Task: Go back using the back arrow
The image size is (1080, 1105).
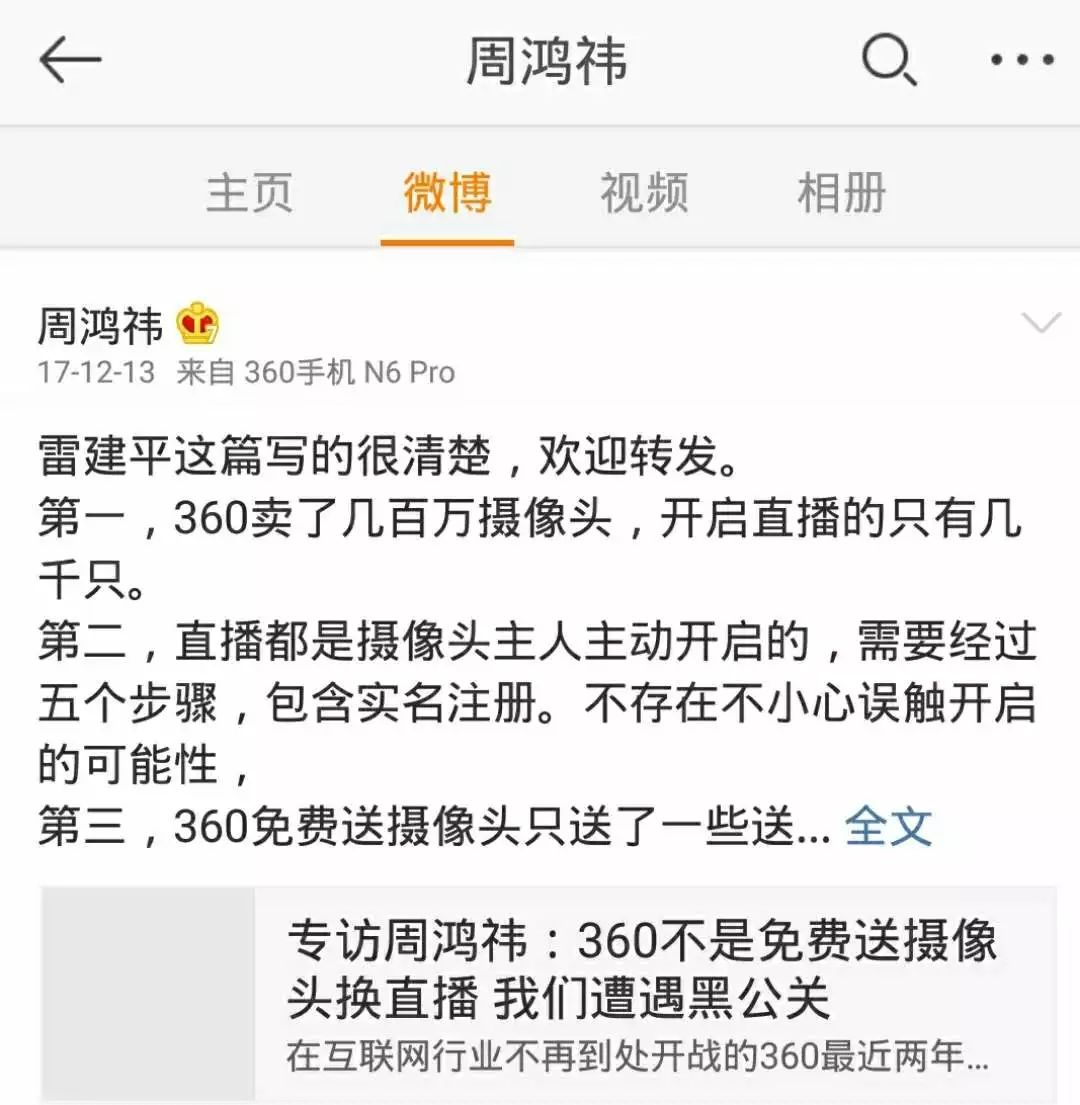Action: tap(70, 60)
